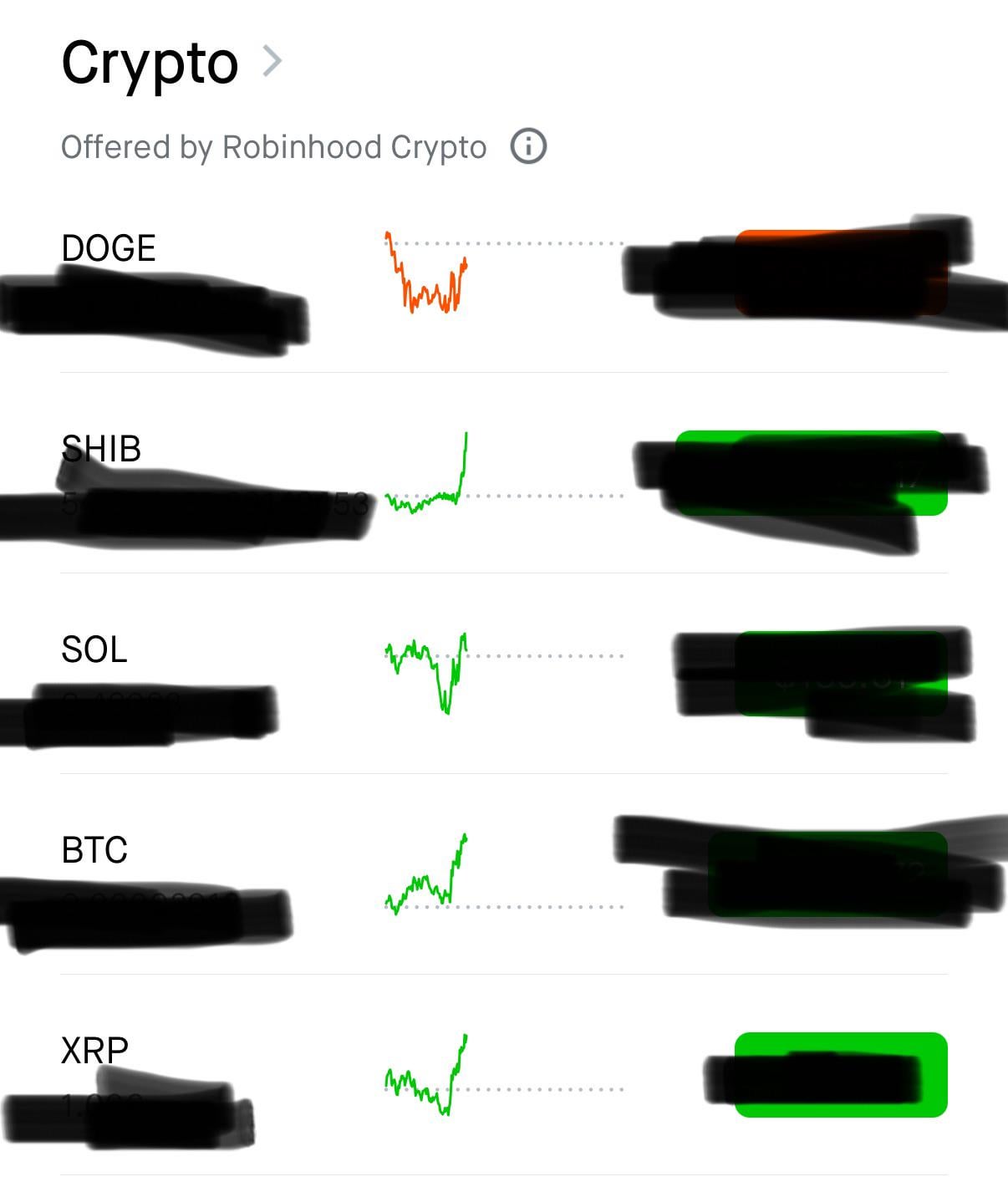Screen dimensions: 1008x1192
Task: Go to the XRP crypto row
Action: [x=94, y=1051]
